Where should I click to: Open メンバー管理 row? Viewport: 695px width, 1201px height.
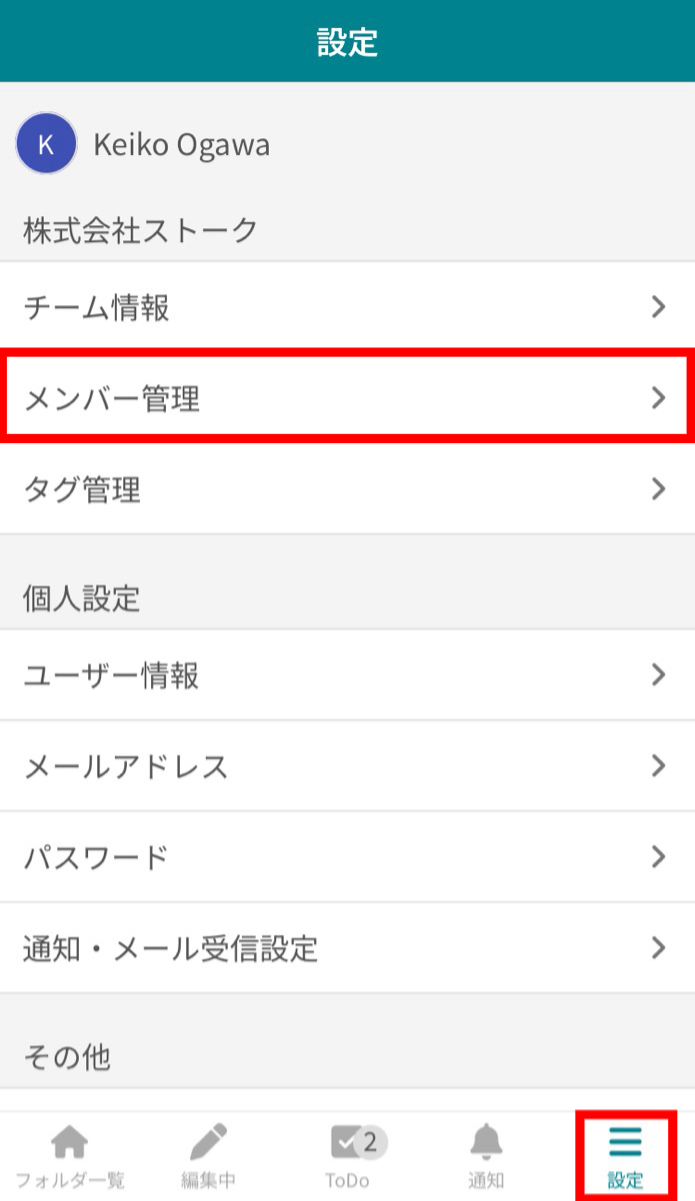(x=347, y=398)
